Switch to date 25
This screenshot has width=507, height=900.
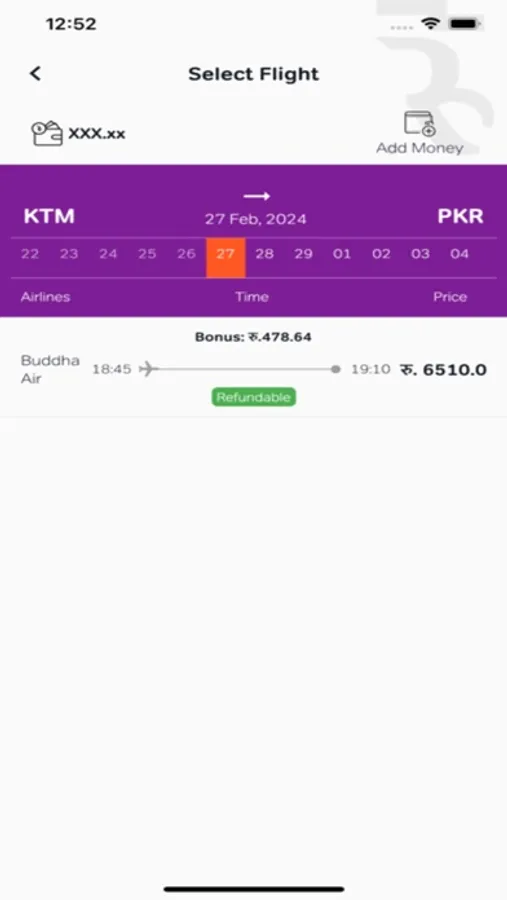point(147,254)
